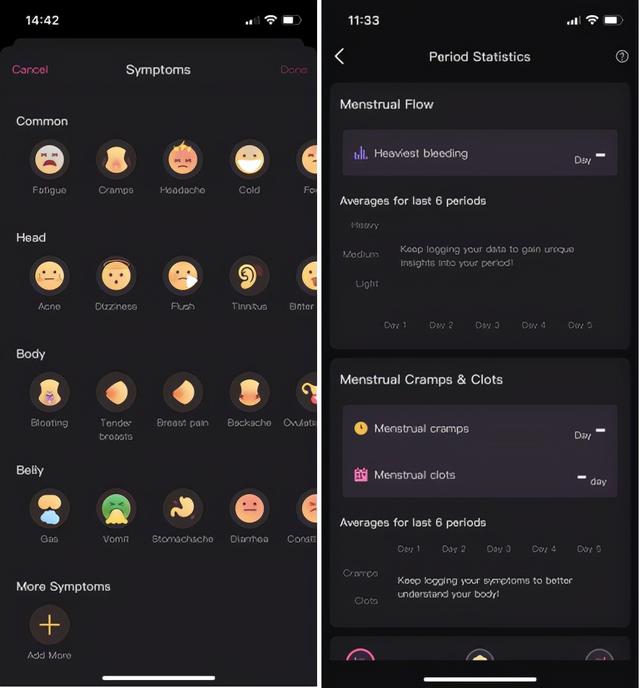The height and width of the screenshot is (688, 640).
Task: Add more symptoms with the plus button
Action: click(x=49, y=625)
